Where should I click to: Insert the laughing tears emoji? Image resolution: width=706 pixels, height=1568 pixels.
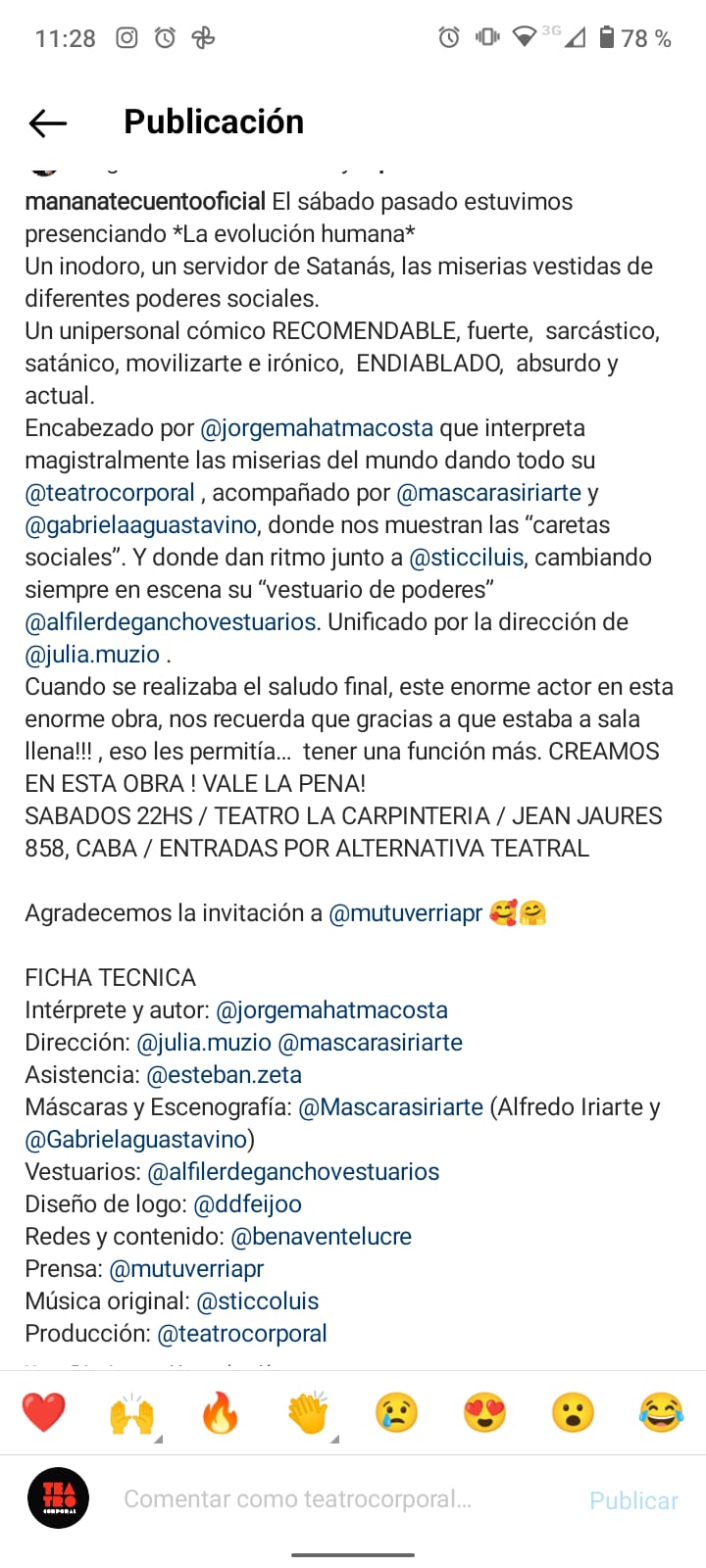[x=661, y=1413]
